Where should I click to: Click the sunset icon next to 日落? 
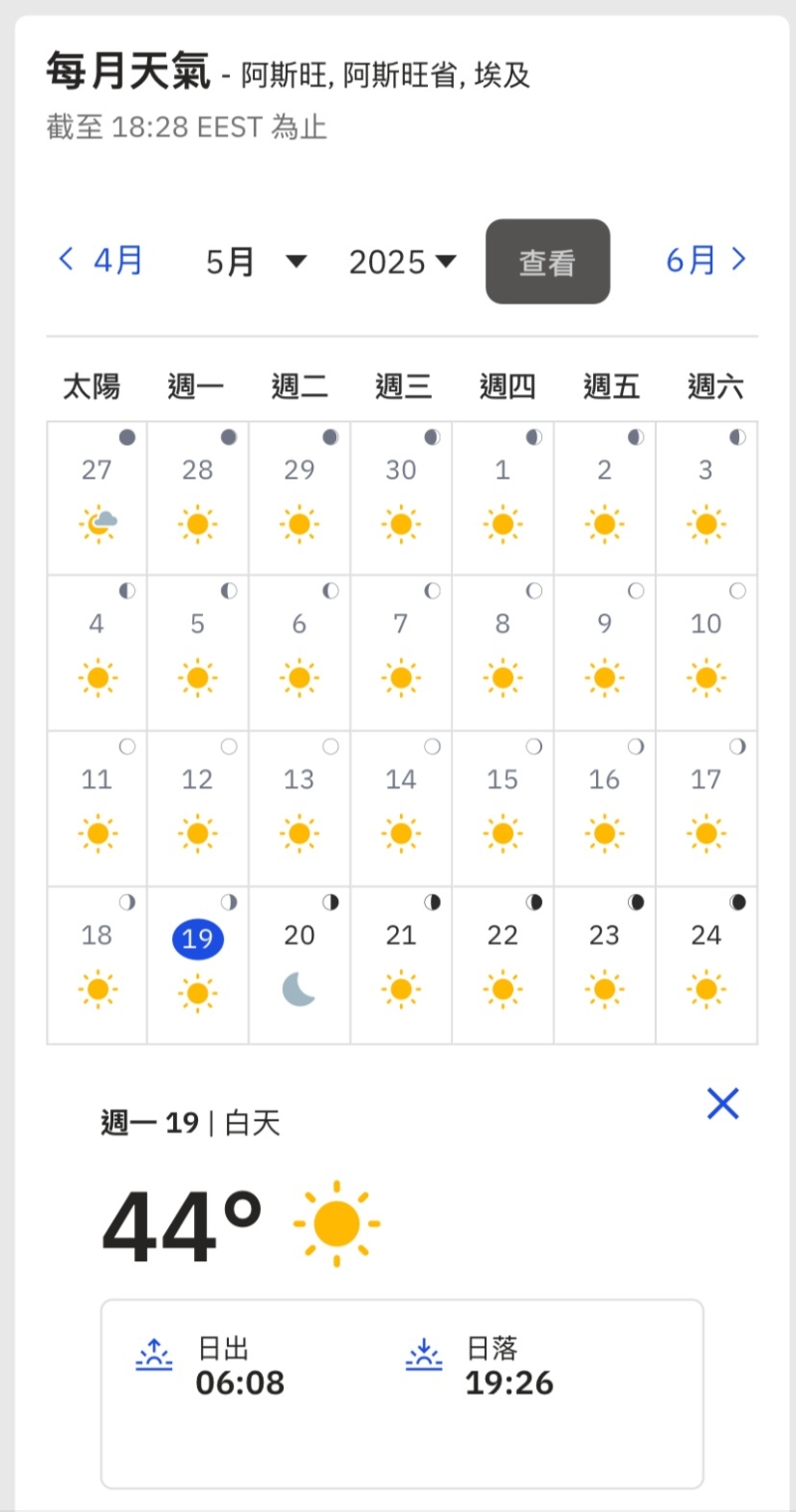click(424, 1356)
